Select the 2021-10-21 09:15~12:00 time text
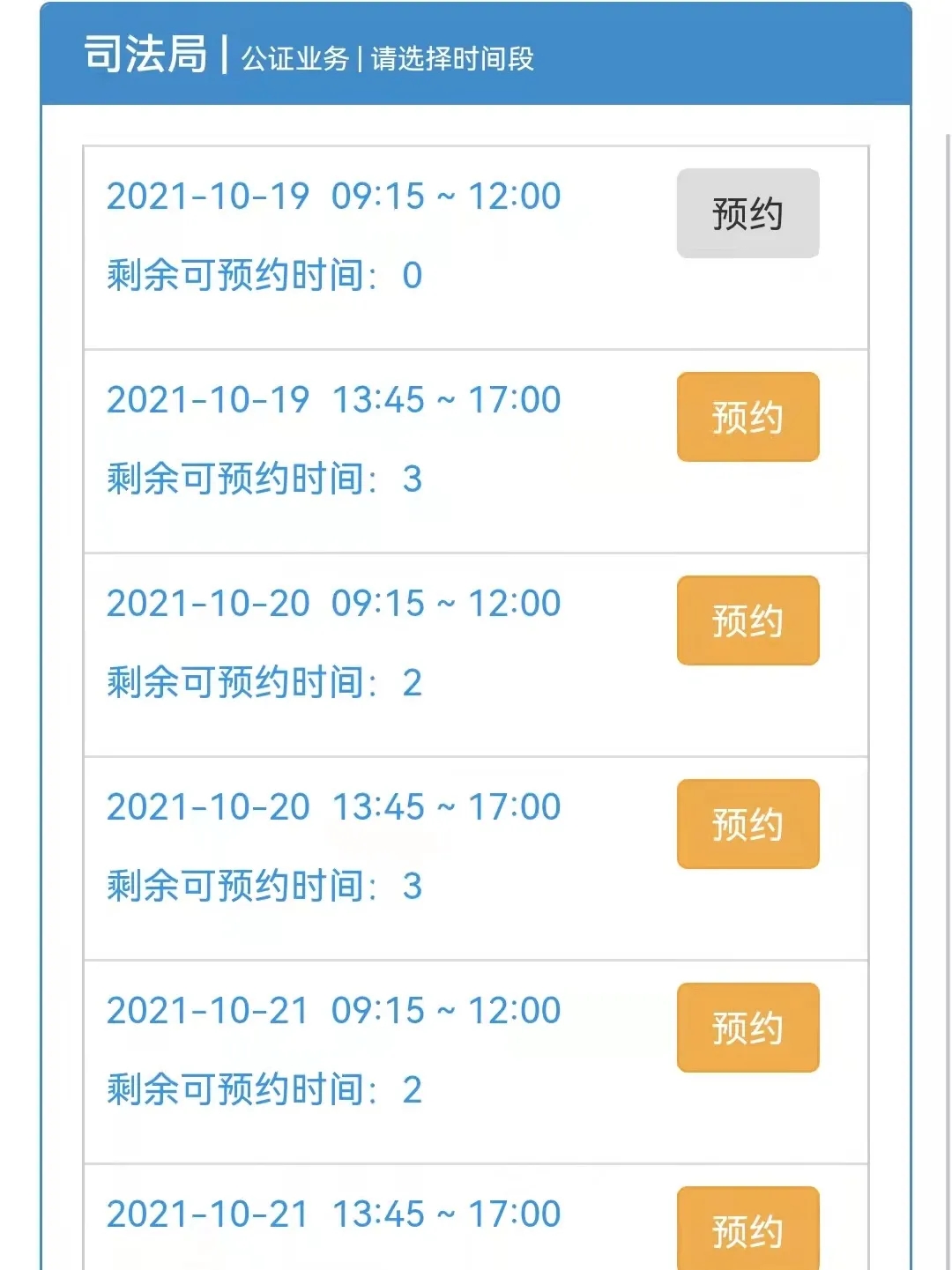This screenshot has width=952, height=1270. (x=333, y=1010)
